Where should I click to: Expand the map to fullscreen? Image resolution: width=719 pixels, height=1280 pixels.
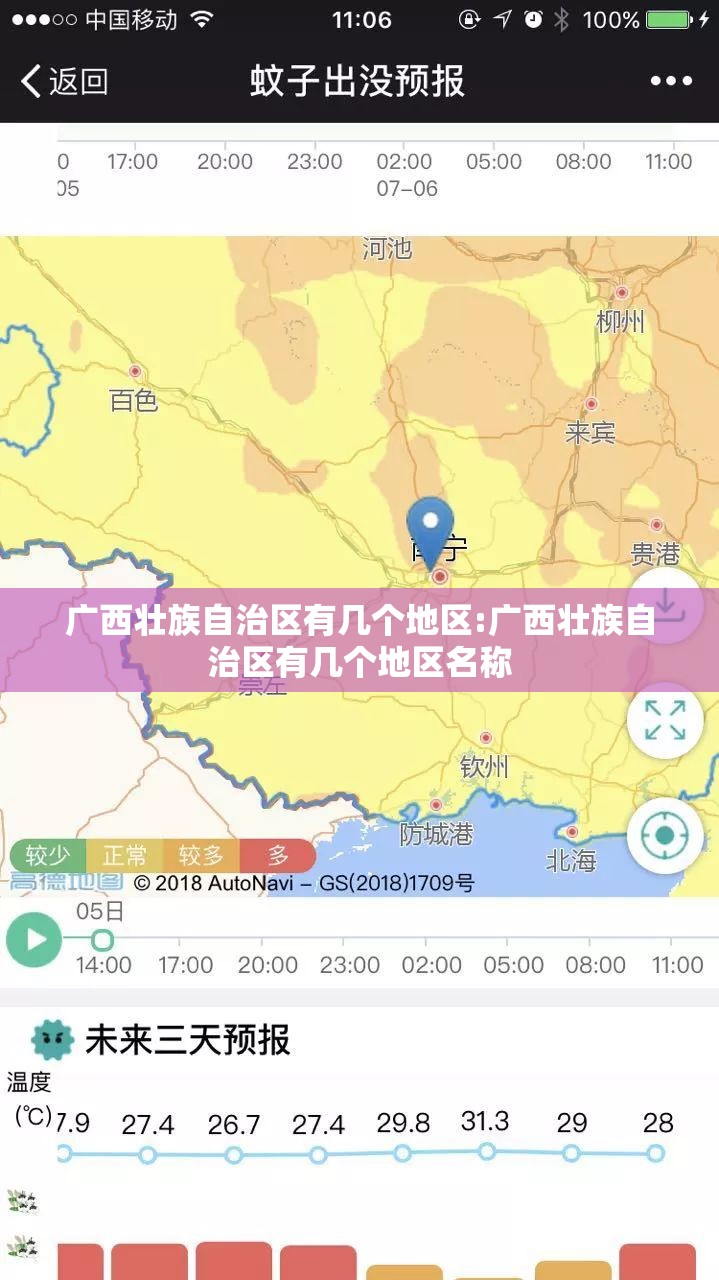coord(665,720)
